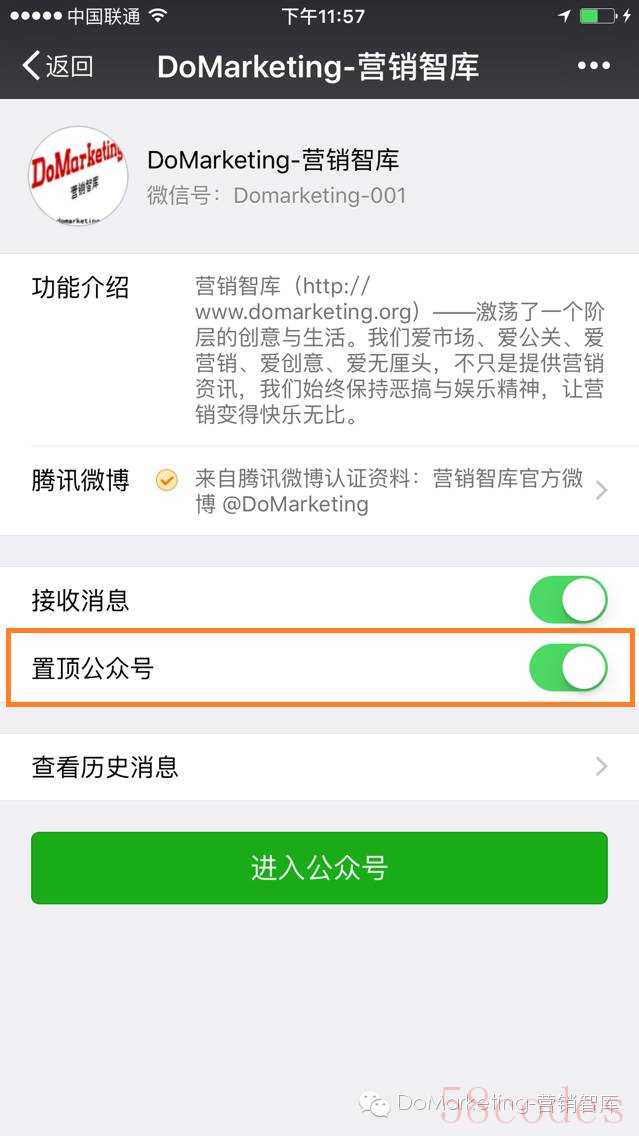The image size is (639, 1136).
Task: Open the DoMarketing avatar picture
Action: 78,176
